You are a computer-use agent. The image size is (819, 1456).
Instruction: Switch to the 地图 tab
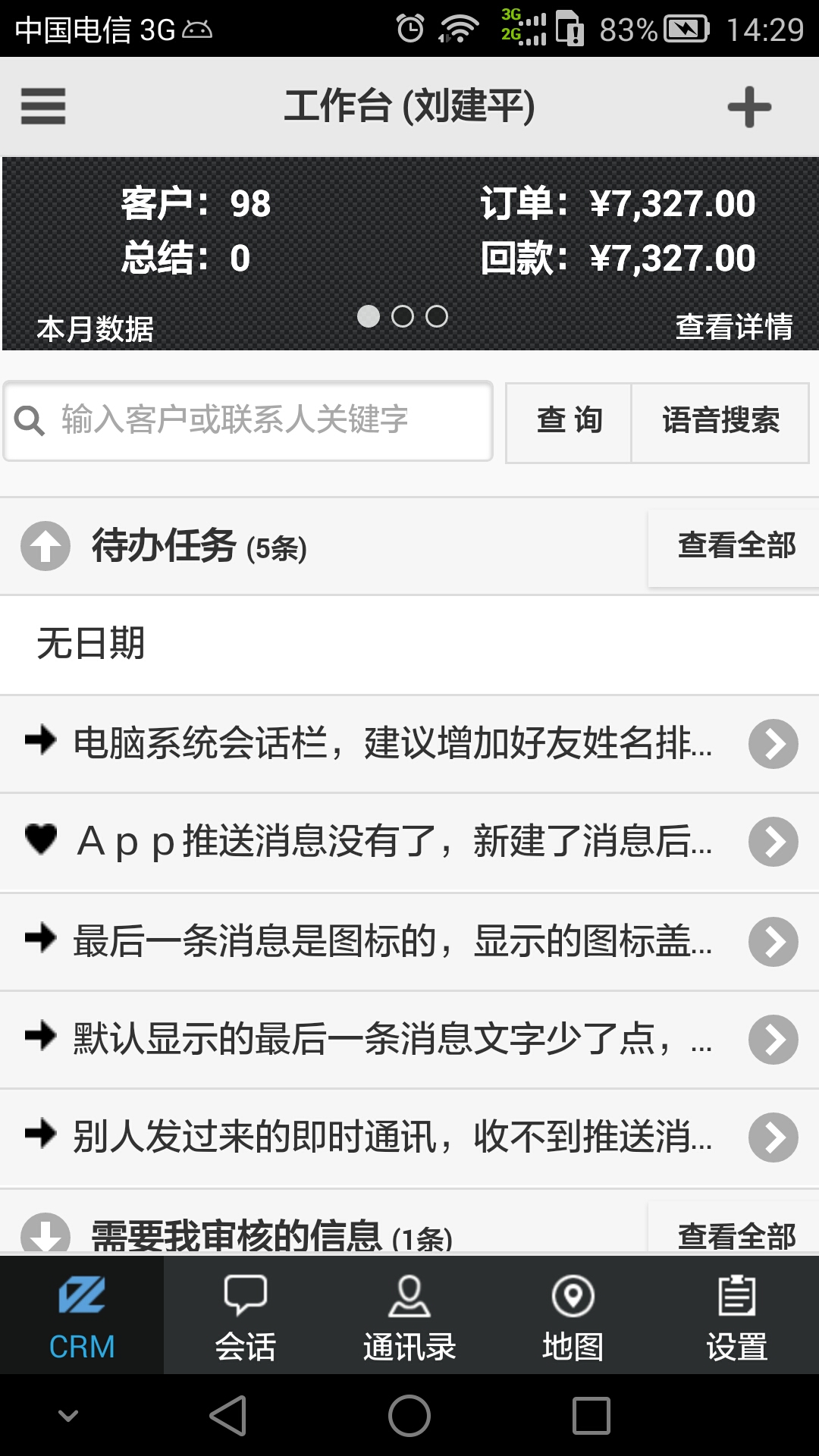pyautogui.click(x=573, y=1316)
